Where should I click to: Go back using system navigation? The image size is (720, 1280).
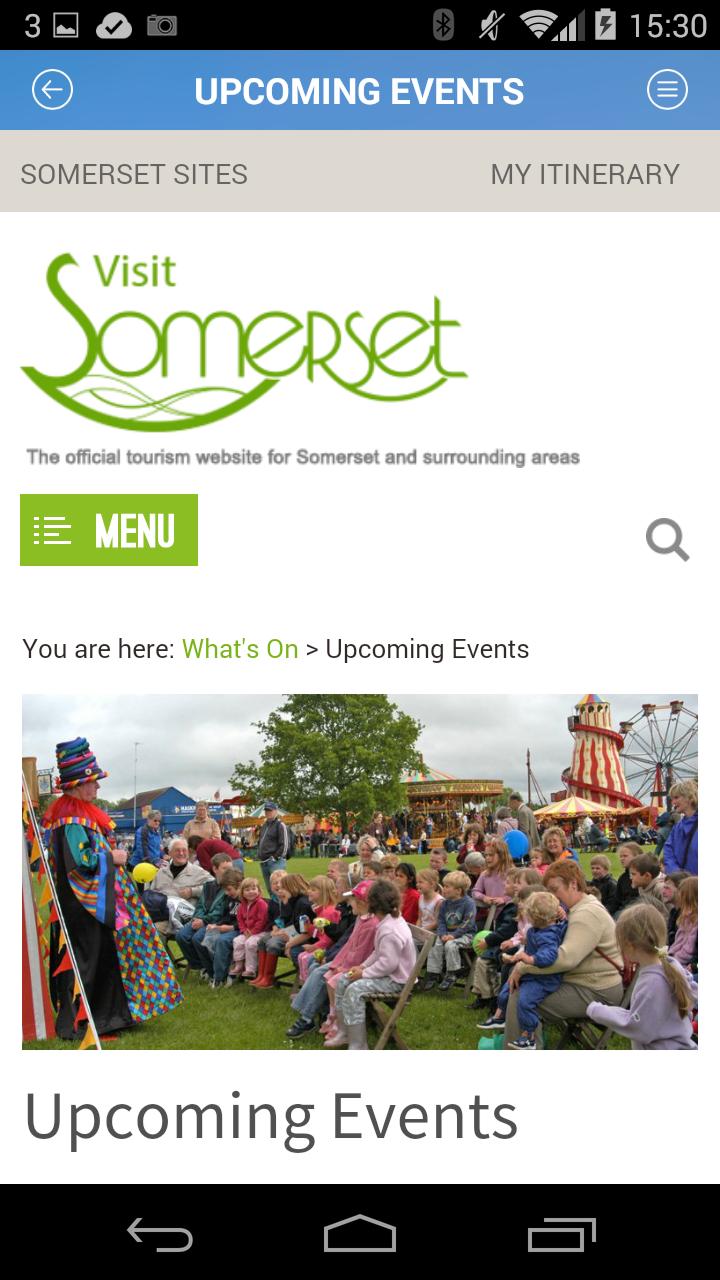160,1234
